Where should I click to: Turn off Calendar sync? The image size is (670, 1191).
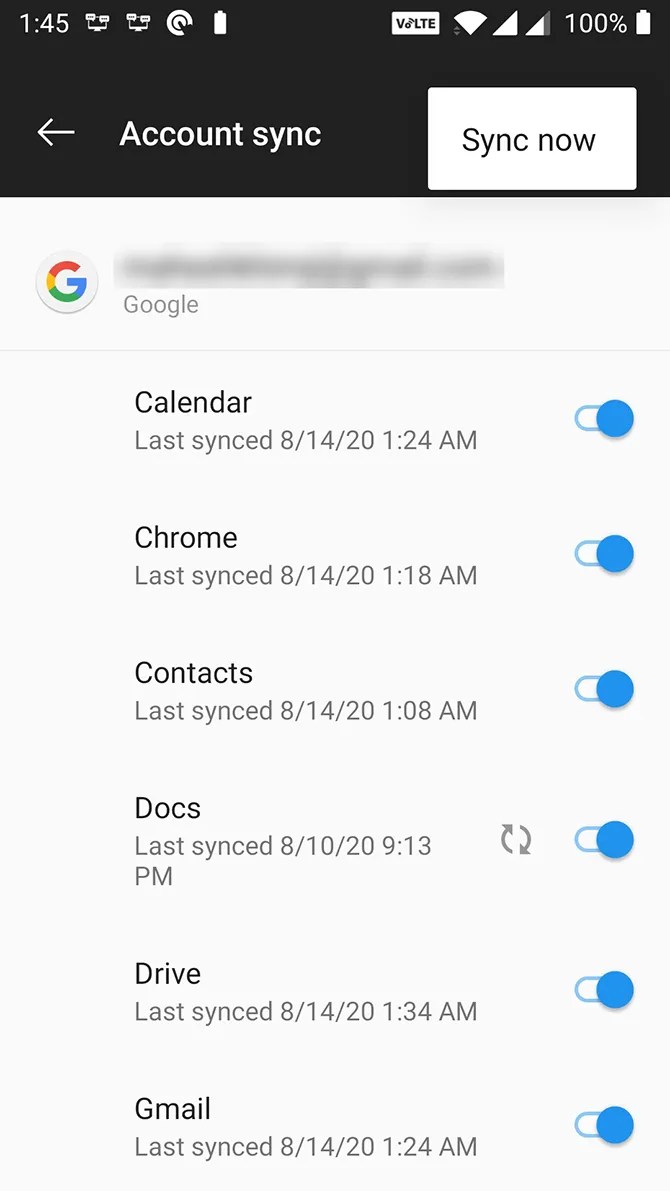[x=605, y=419]
